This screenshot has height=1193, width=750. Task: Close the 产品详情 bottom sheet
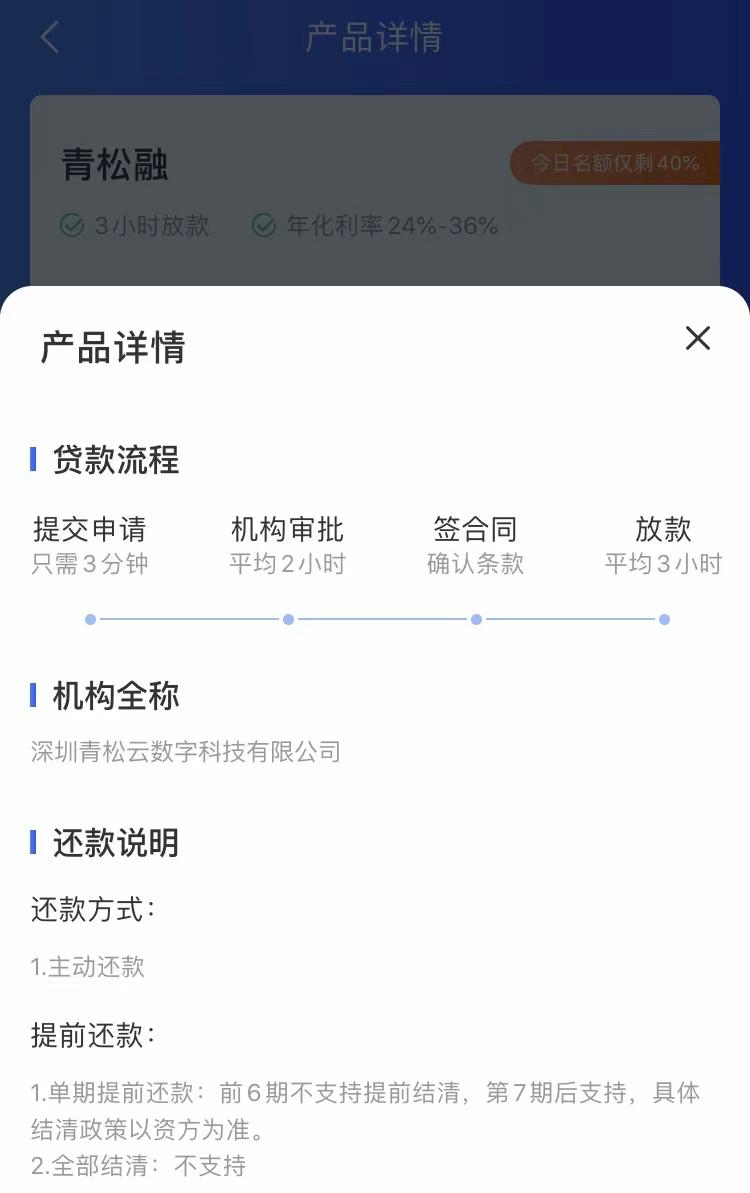(697, 338)
